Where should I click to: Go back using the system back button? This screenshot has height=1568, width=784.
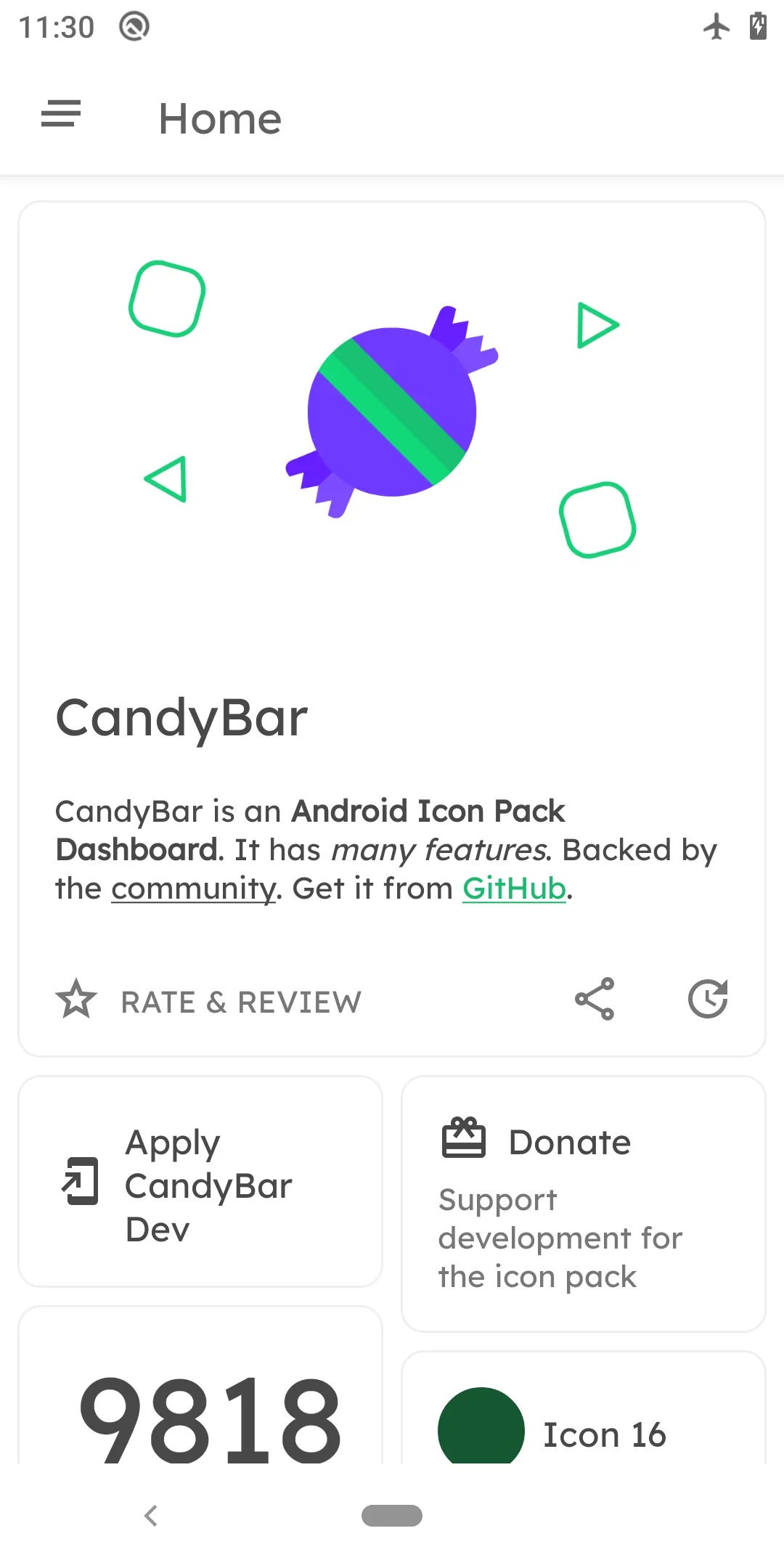click(151, 1516)
